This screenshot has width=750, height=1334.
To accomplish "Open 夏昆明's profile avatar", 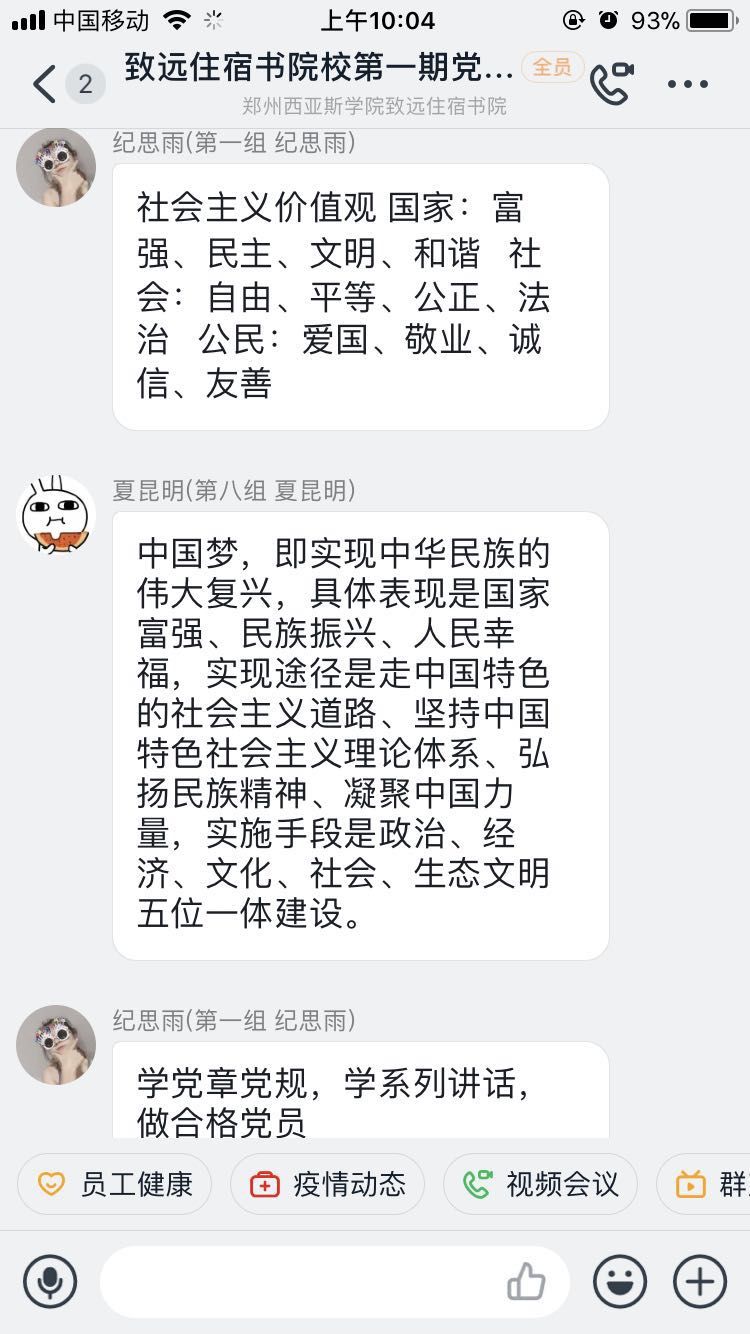I will tap(56, 515).
